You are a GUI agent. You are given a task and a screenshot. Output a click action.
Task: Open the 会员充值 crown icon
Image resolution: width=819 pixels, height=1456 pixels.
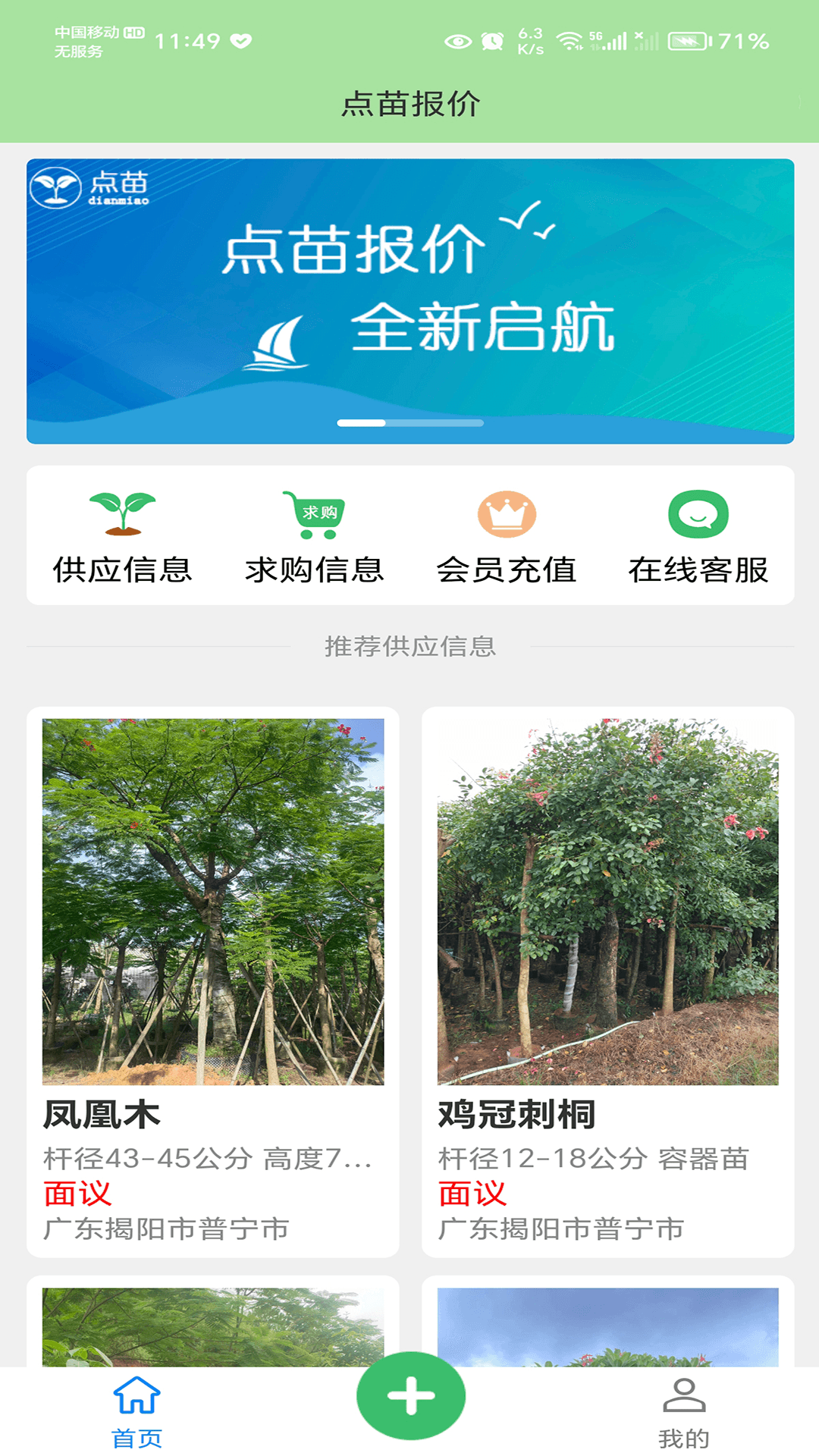coord(507,514)
